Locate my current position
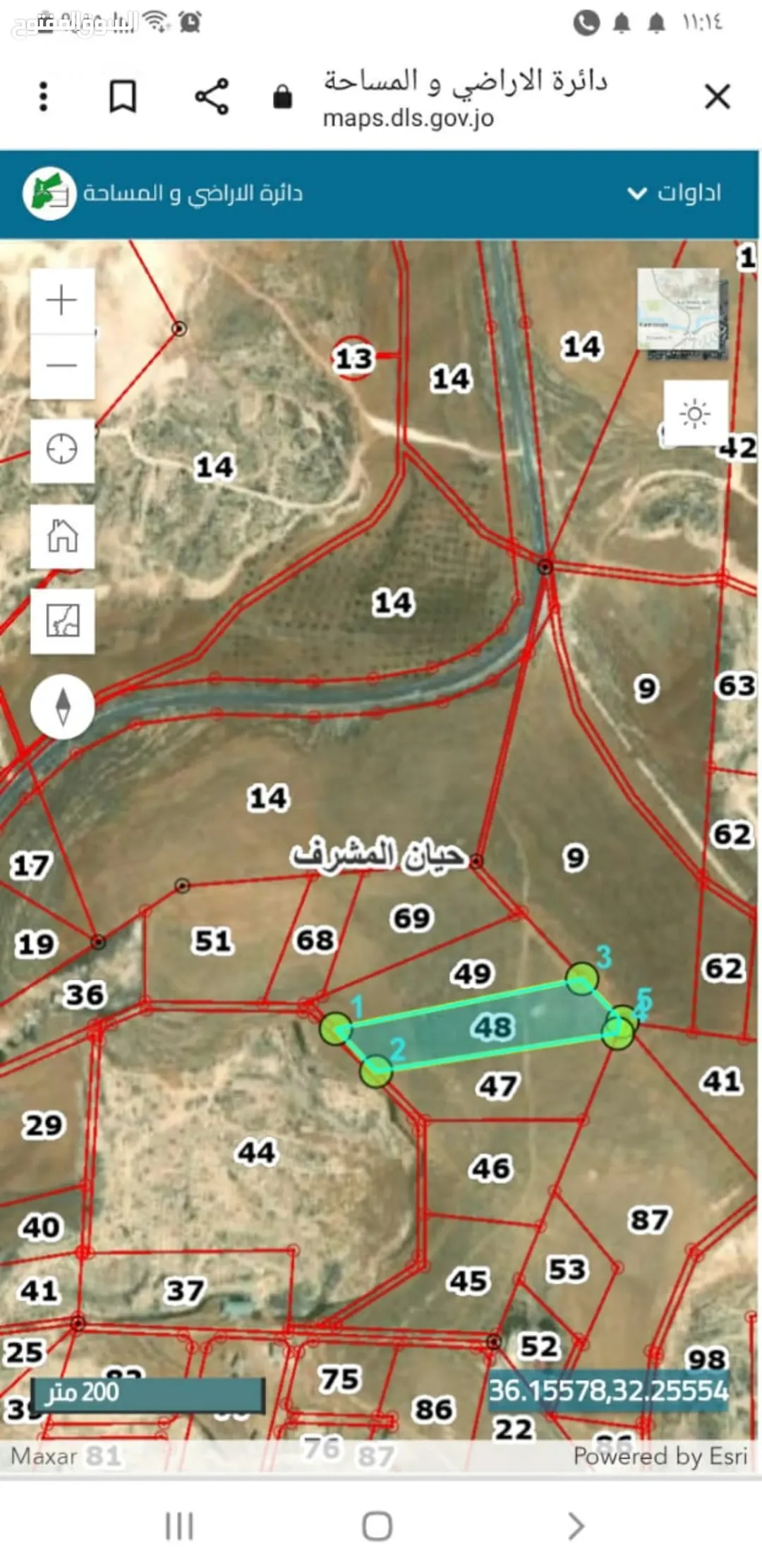 (x=62, y=450)
